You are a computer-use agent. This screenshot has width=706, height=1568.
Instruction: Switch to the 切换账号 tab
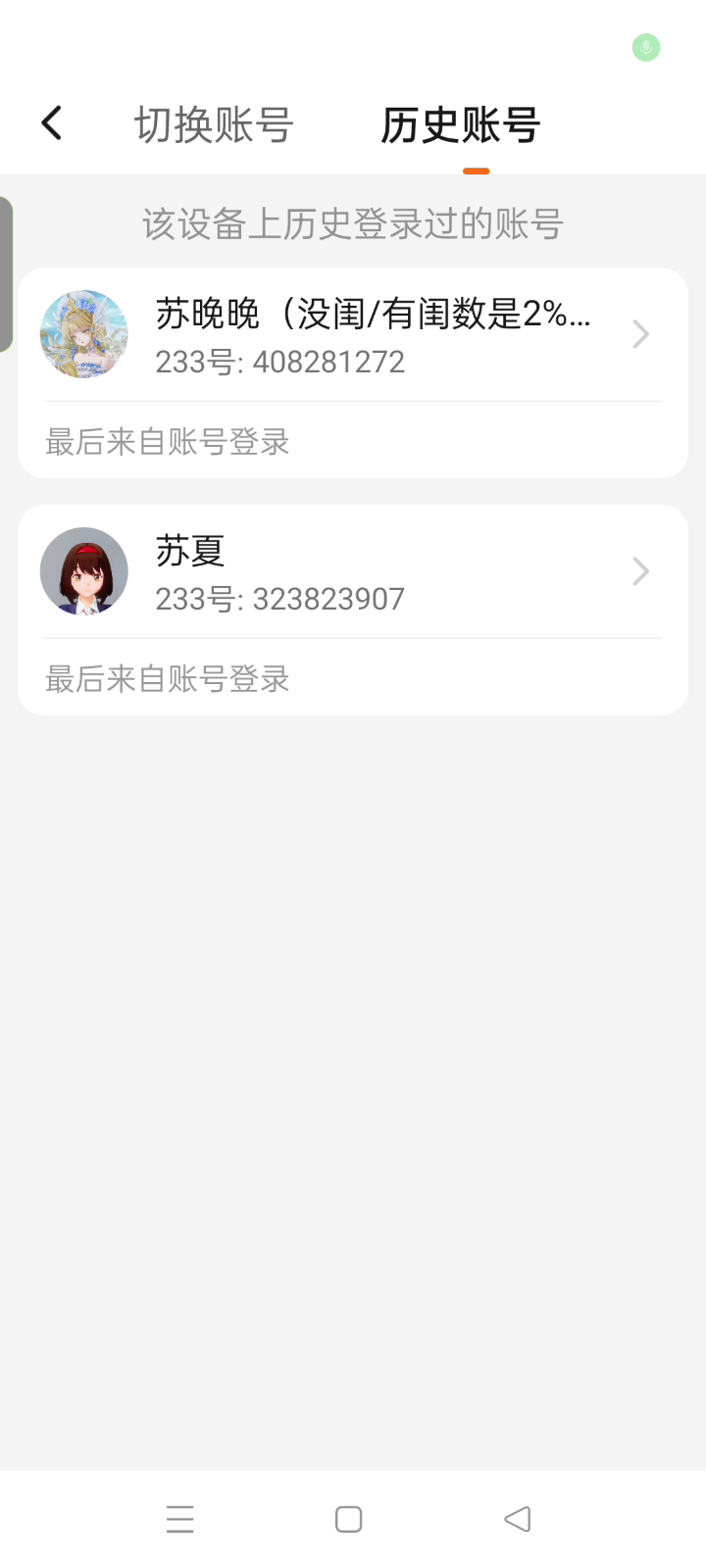click(214, 125)
